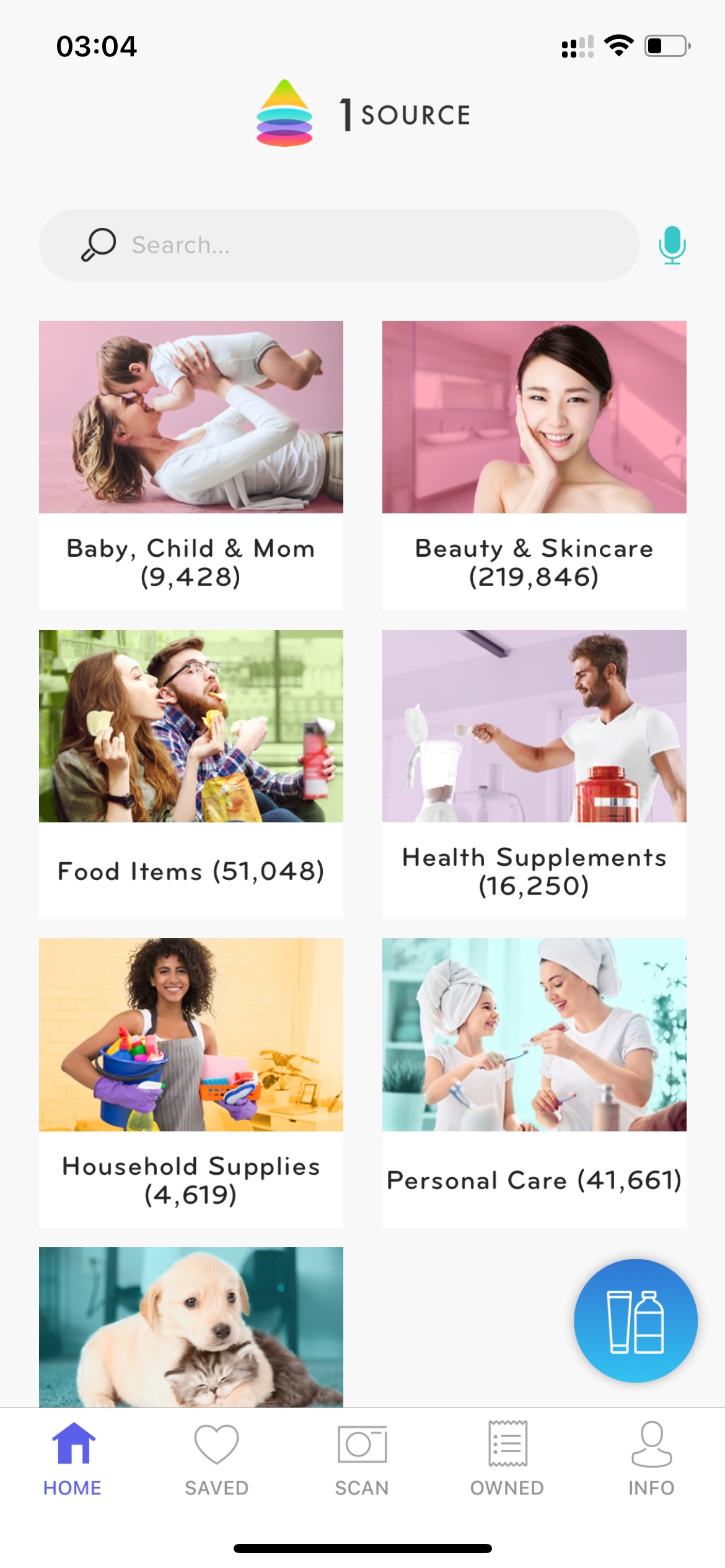Open the Personal Care category
725x1568 pixels.
[534, 1083]
